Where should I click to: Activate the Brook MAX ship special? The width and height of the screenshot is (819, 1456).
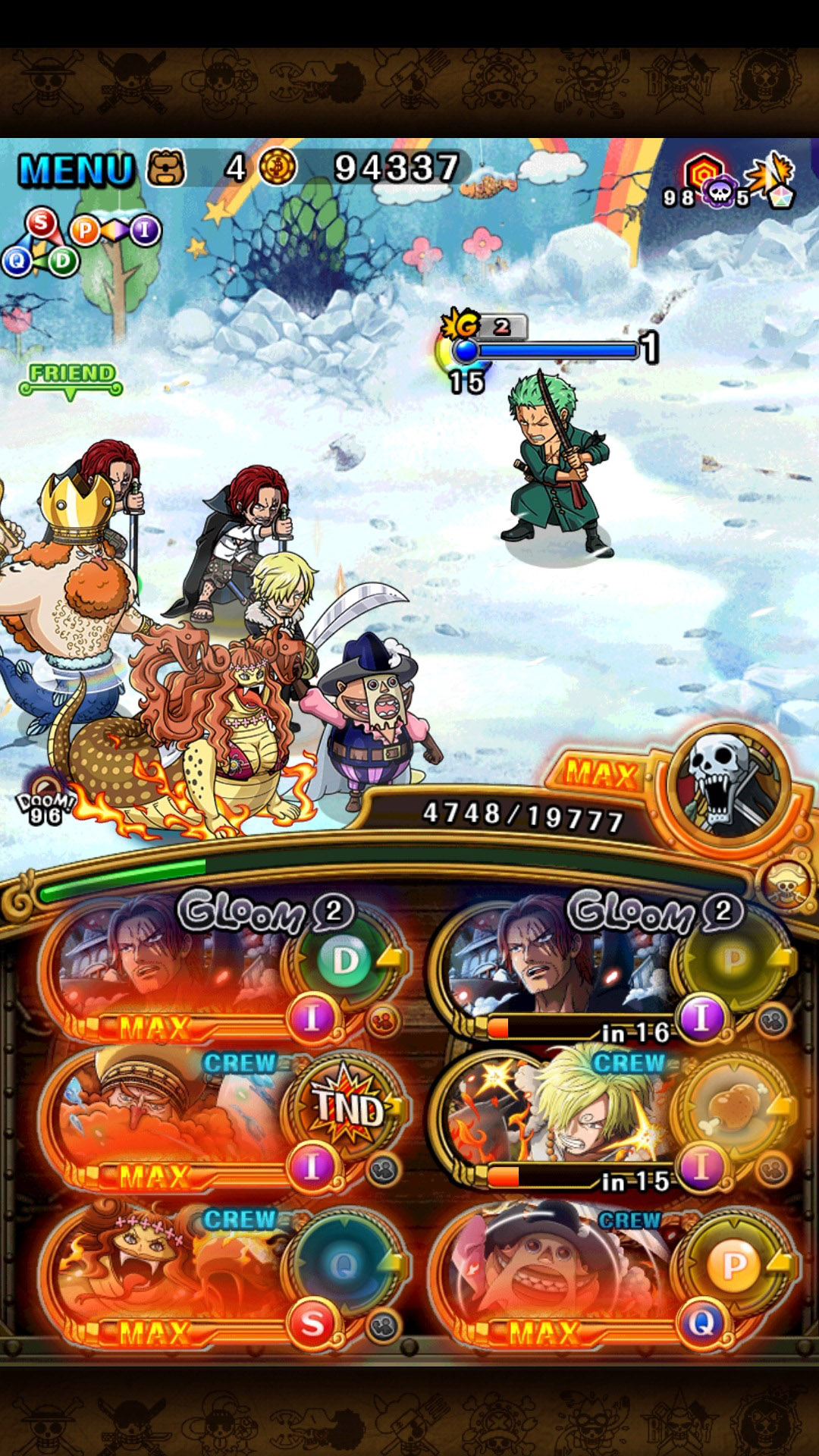point(726,781)
